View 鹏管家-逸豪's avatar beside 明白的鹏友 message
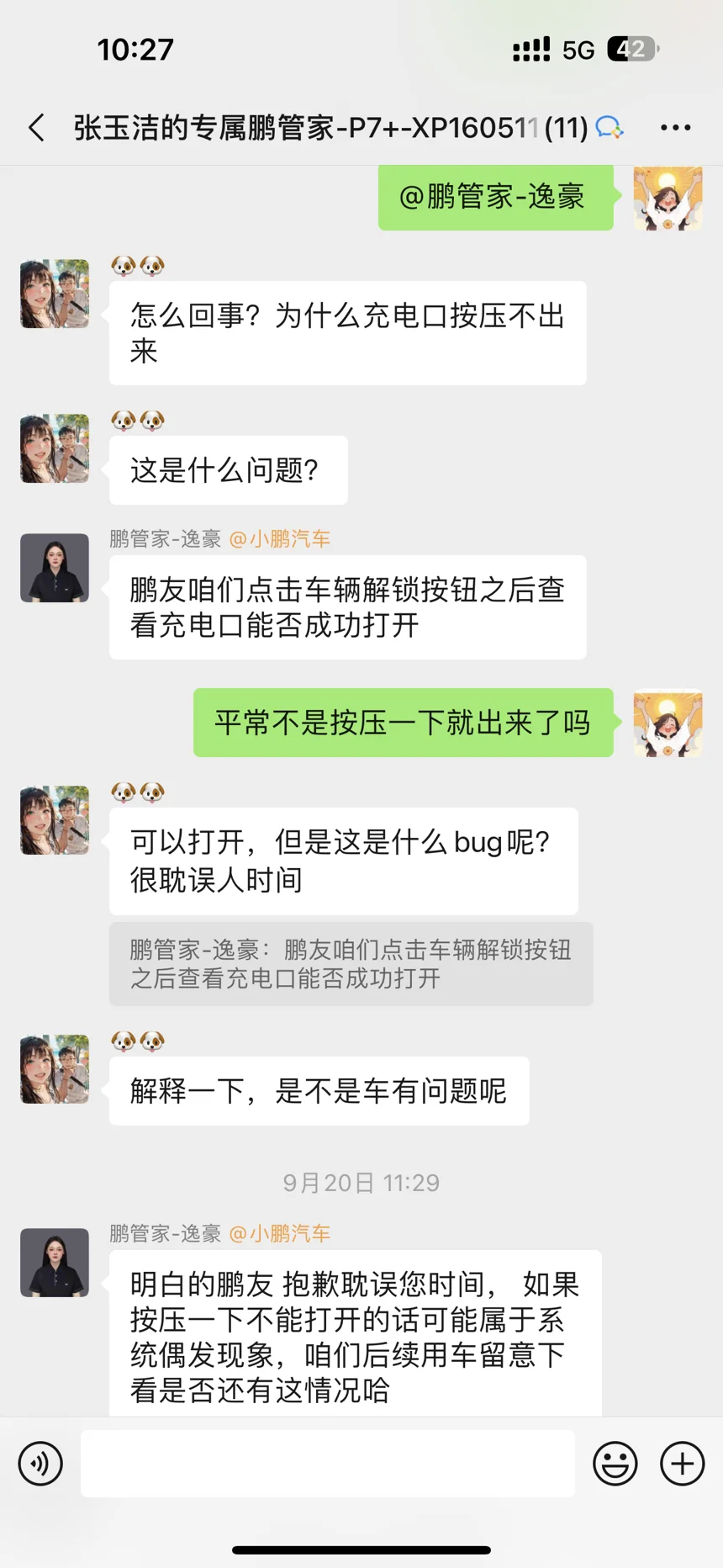Image resolution: width=723 pixels, height=1568 pixels. click(55, 1262)
